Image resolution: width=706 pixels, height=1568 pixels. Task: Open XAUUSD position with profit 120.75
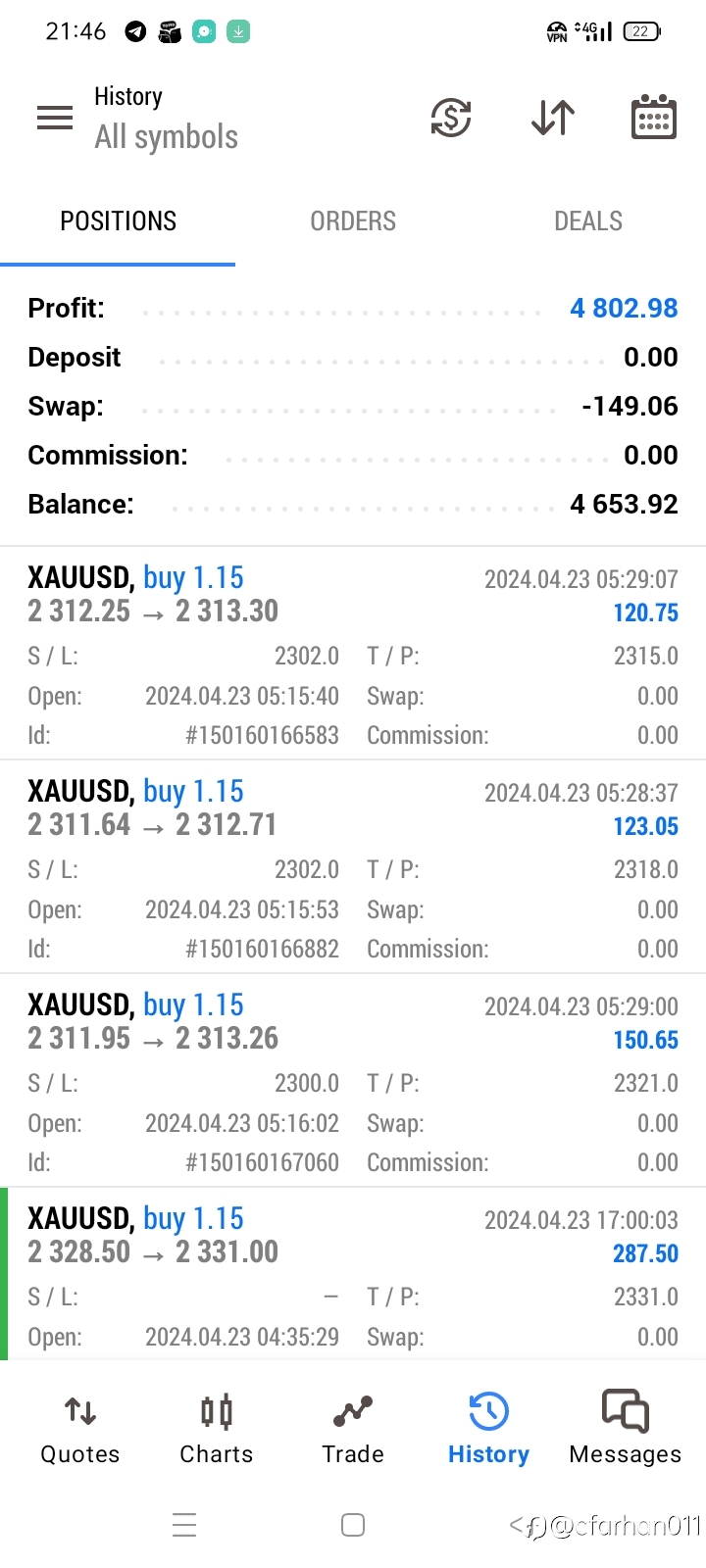[x=353, y=654]
